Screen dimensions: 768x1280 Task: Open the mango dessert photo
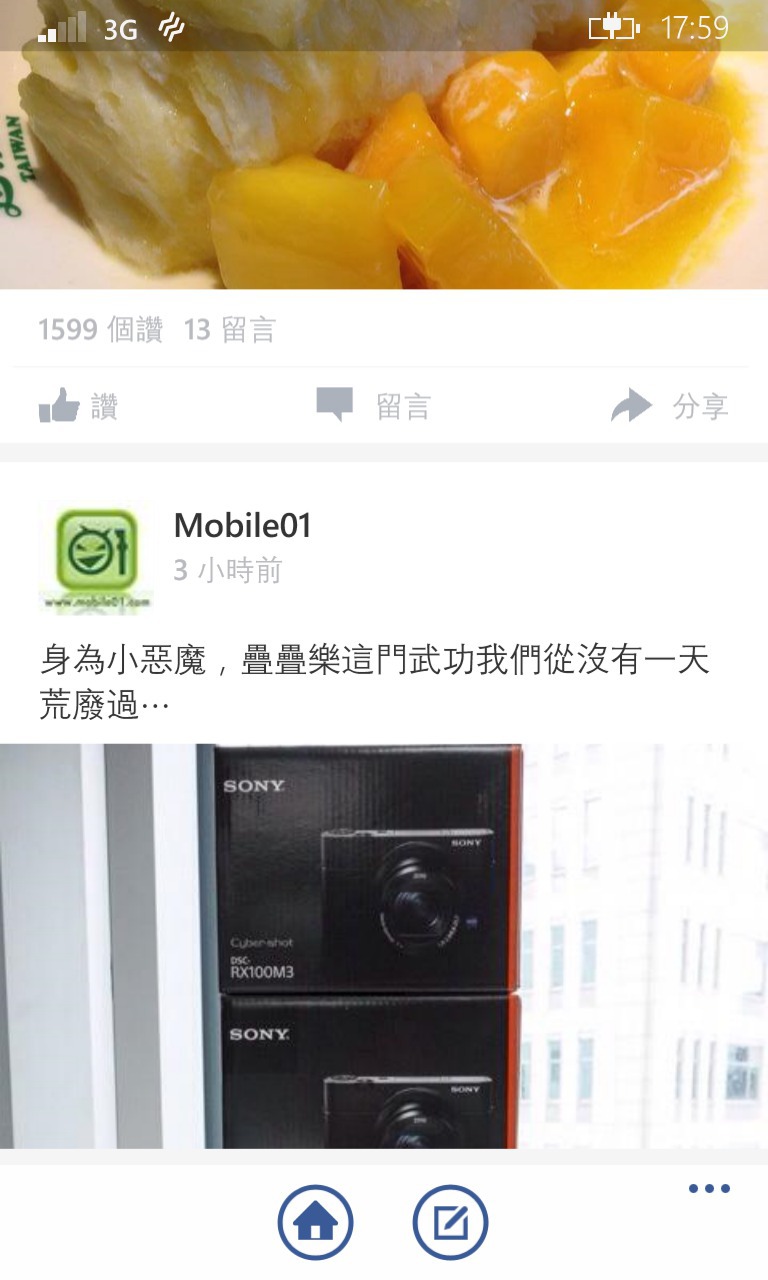click(x=384, y=145)
